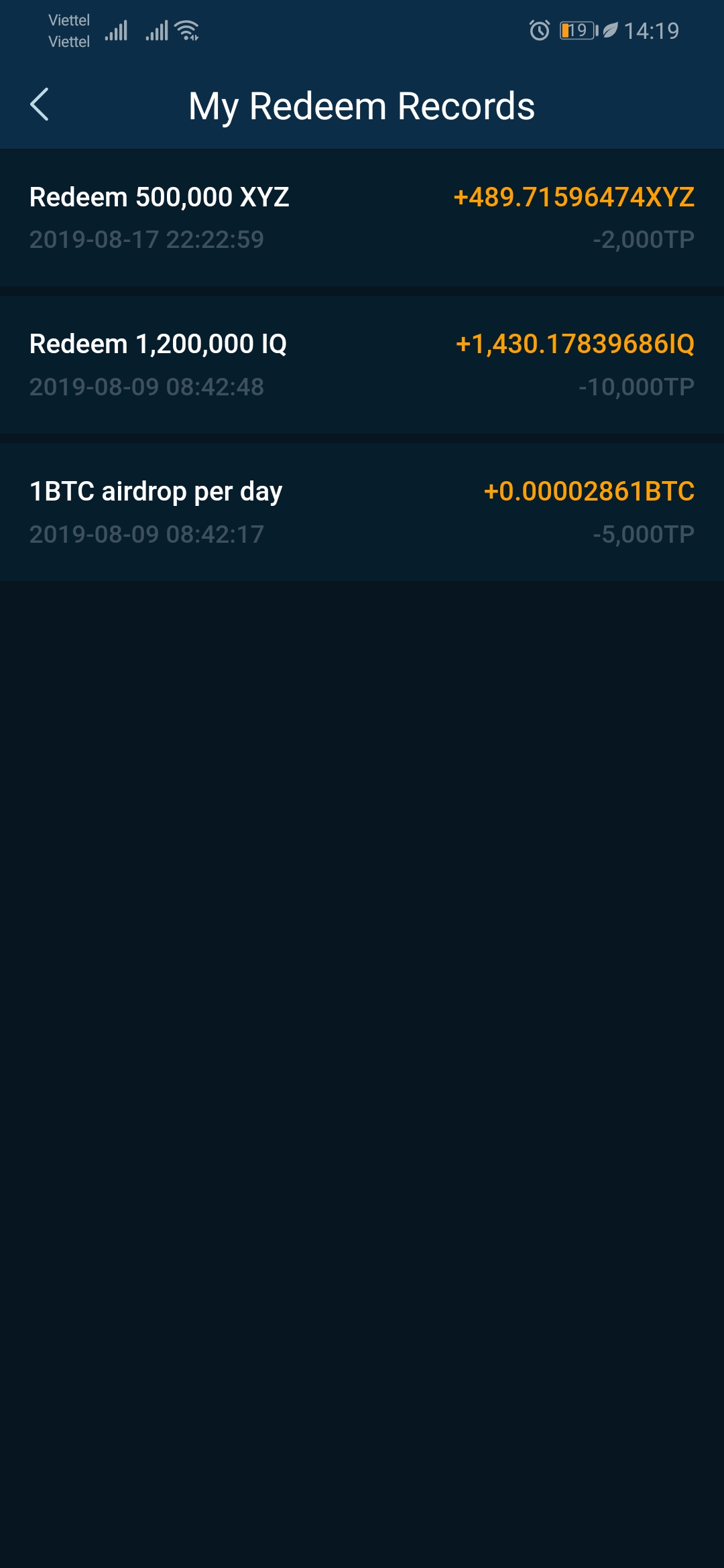The image size is (724, 1568).
Task: Tap the second cellular signal icon
Action: pos(158,30)
